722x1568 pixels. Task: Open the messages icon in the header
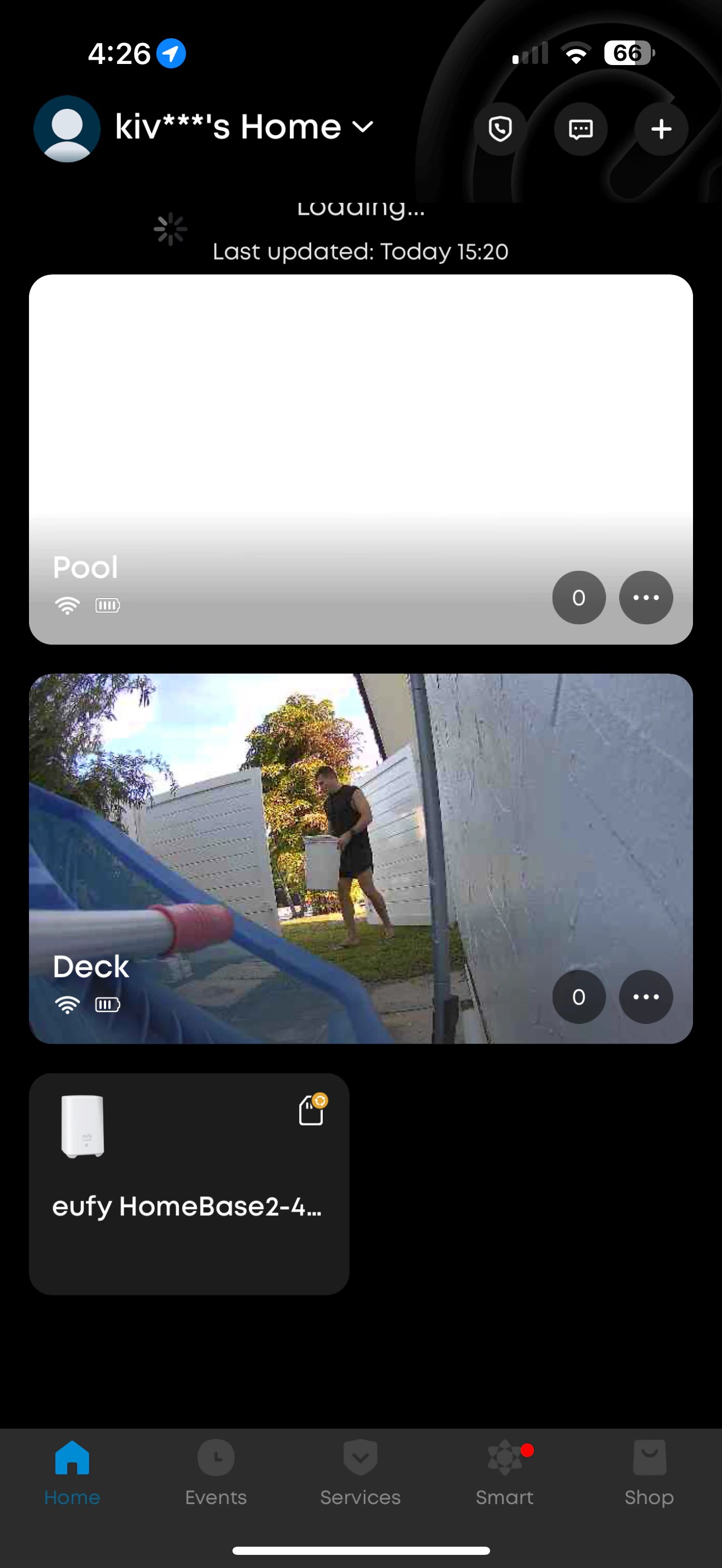(x=580, y=129)
